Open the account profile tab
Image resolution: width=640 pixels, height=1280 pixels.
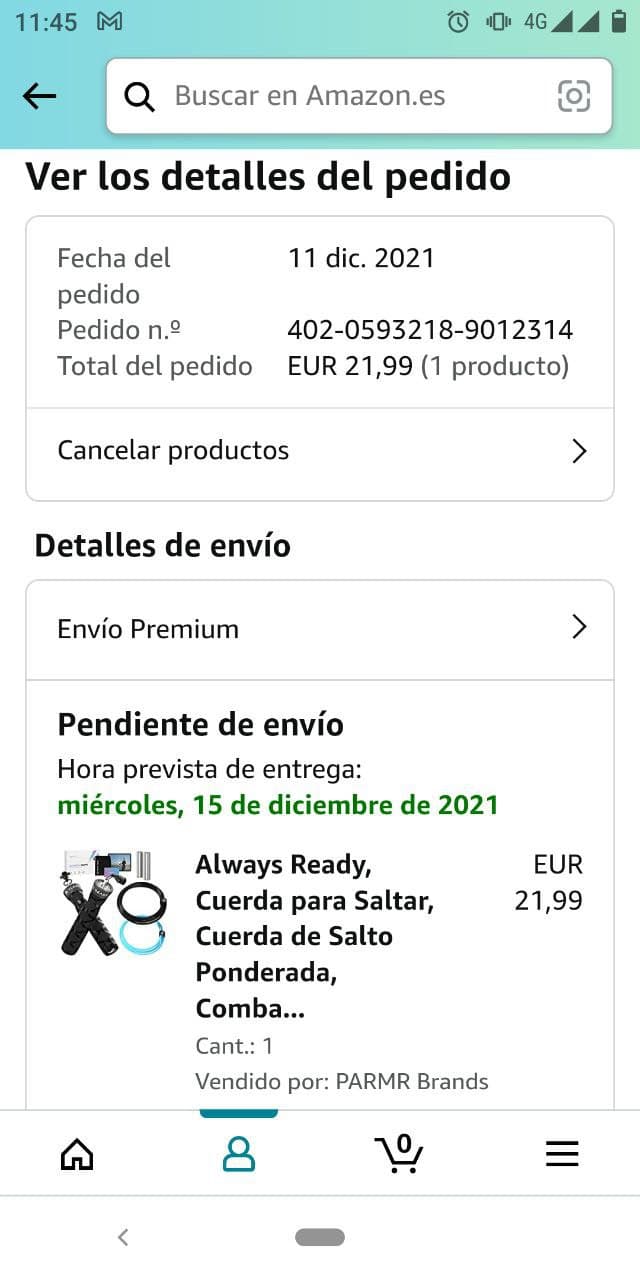pyautogui.click(x=239, y=1154)
